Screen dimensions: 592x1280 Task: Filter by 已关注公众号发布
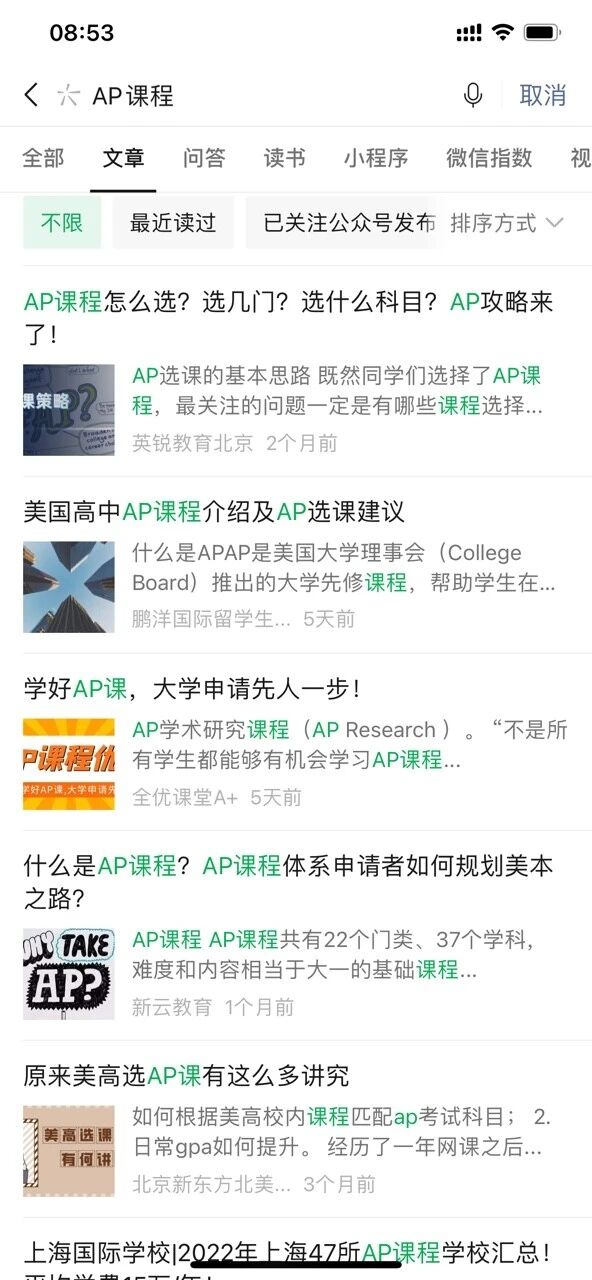pyautogui.click(x=341, y=222)
